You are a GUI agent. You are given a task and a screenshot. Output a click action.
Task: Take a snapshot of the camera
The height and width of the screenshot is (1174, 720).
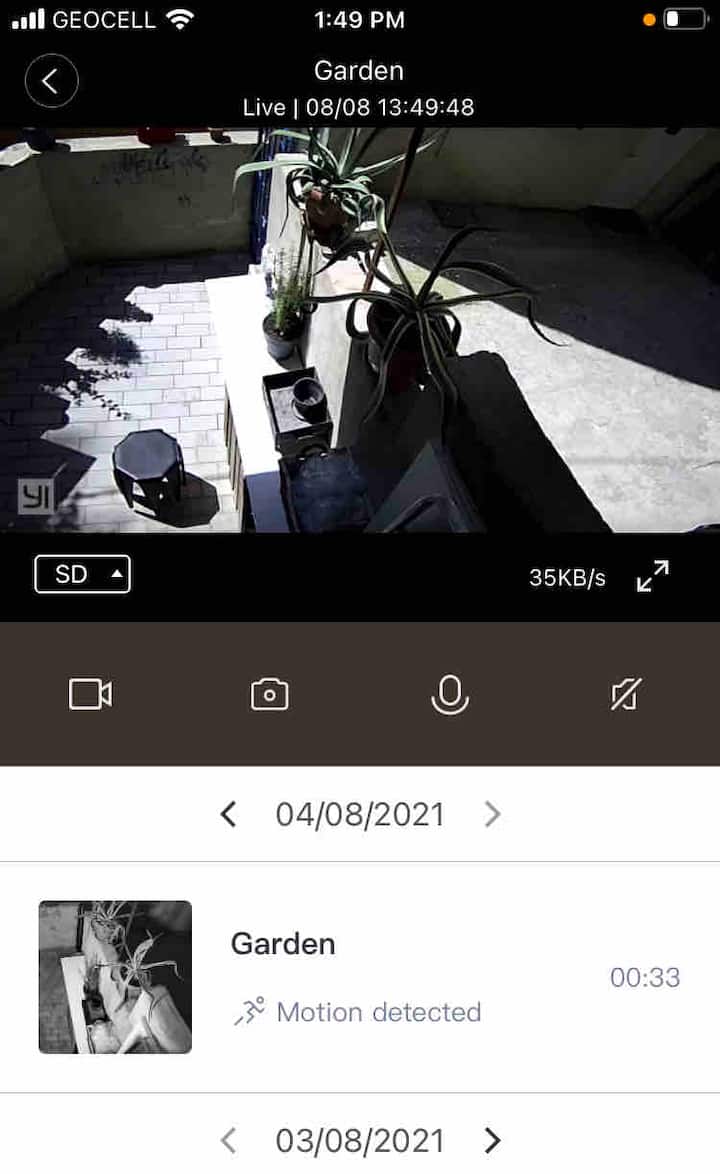click(x=270, y=694)
